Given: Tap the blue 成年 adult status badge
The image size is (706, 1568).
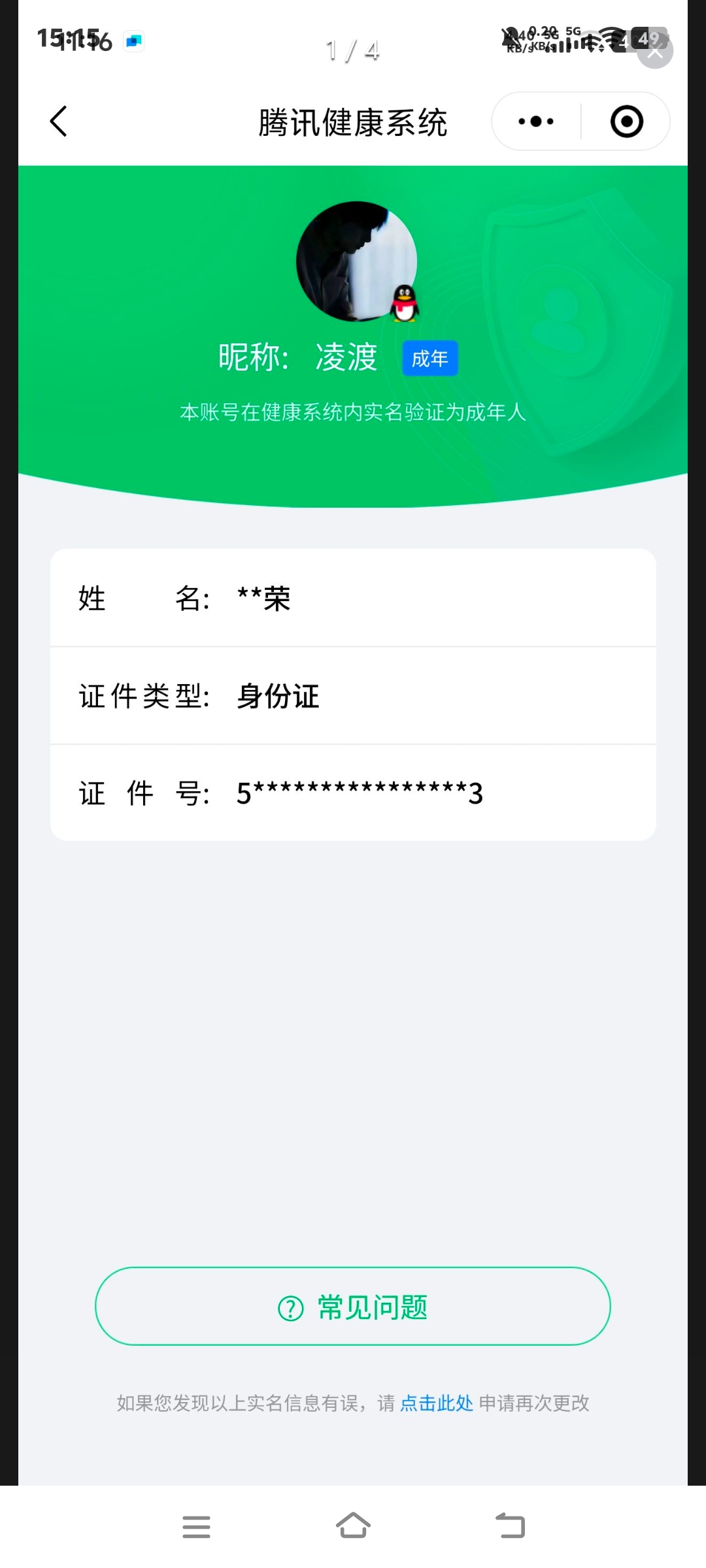Looking at the screenshot, I should pyautogui.click(x=430, y=358).
